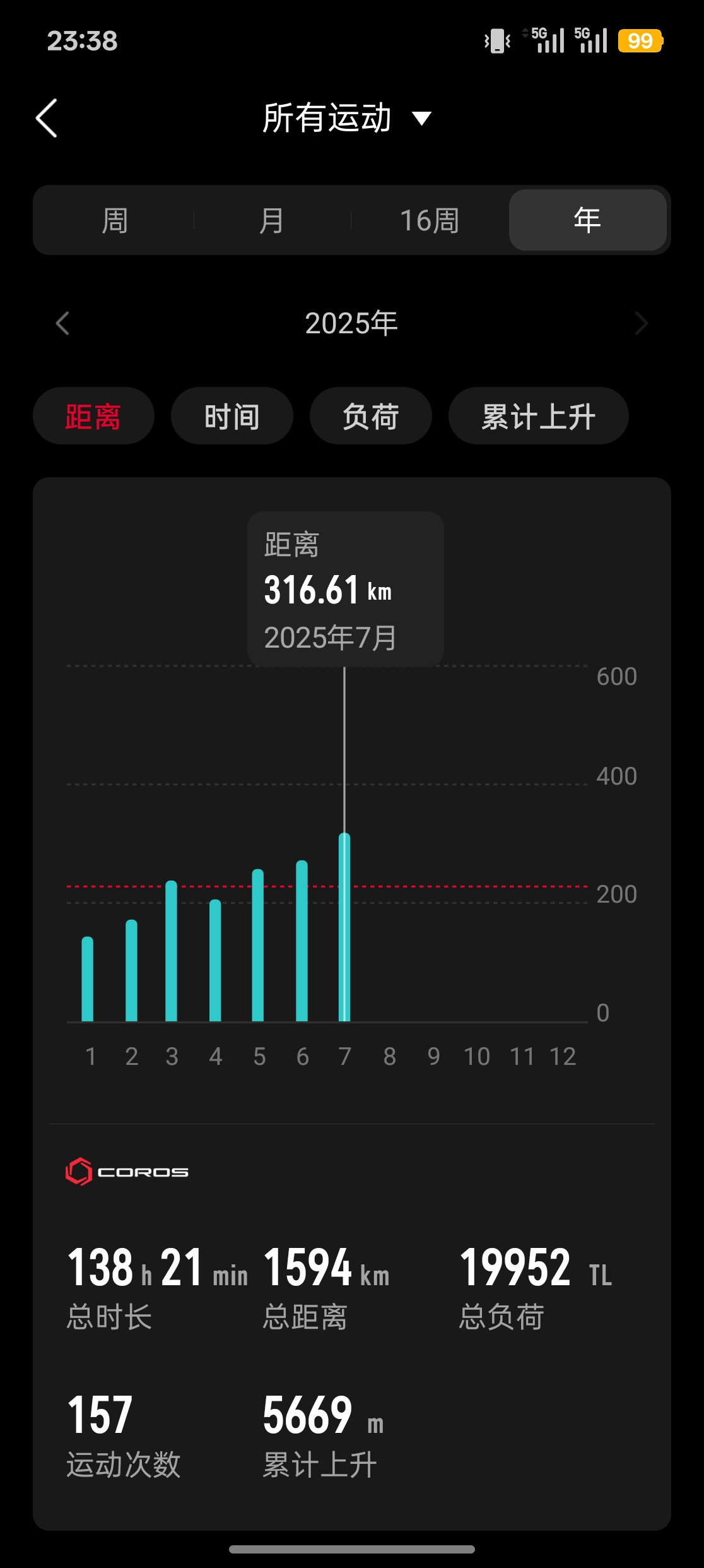Go back using the top-left arrow
704x1568 pixels.
click(x=47, y=118)
